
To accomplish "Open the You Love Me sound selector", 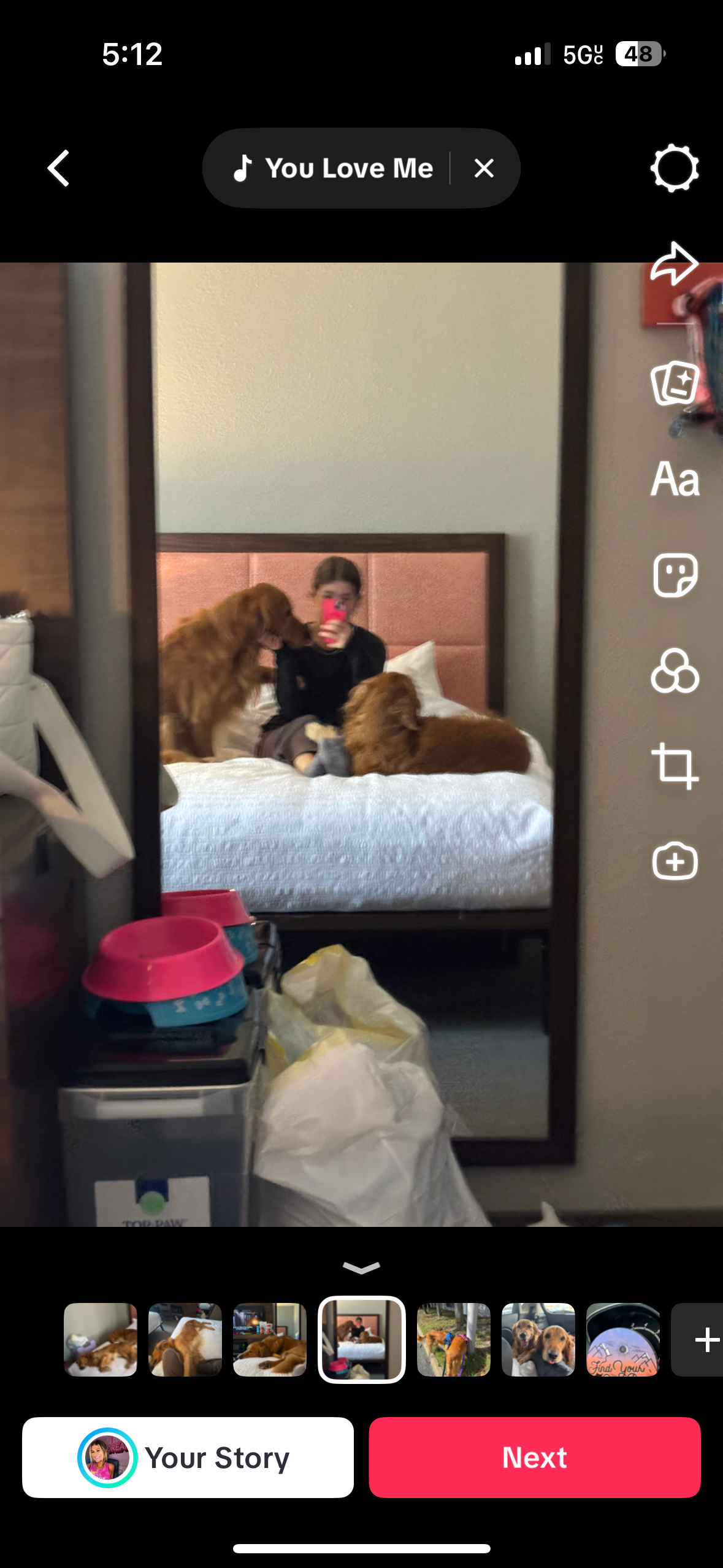I will coord(334,168).
